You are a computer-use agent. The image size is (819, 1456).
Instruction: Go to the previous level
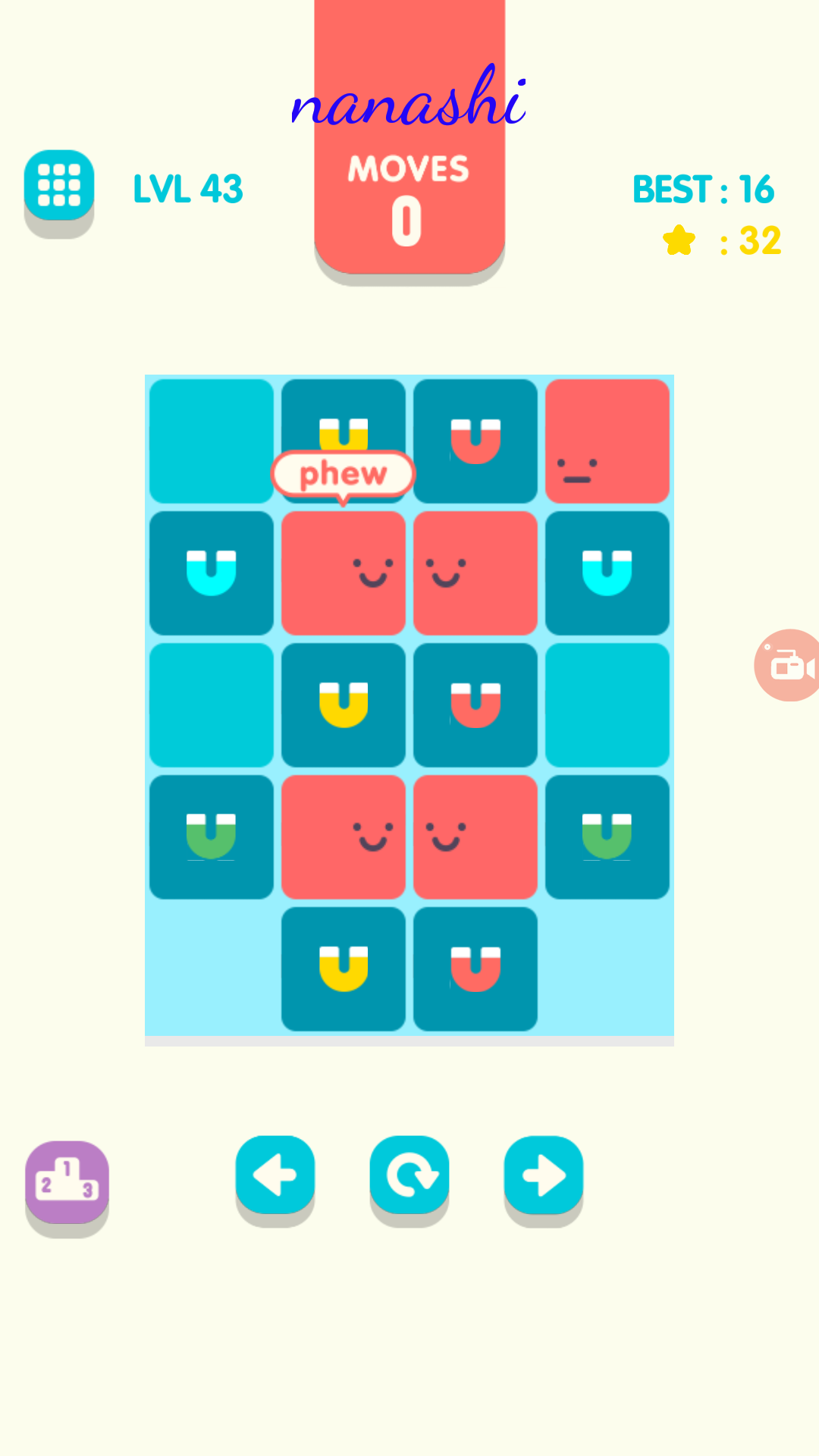pyautogui.click(x=275, y=1175)
